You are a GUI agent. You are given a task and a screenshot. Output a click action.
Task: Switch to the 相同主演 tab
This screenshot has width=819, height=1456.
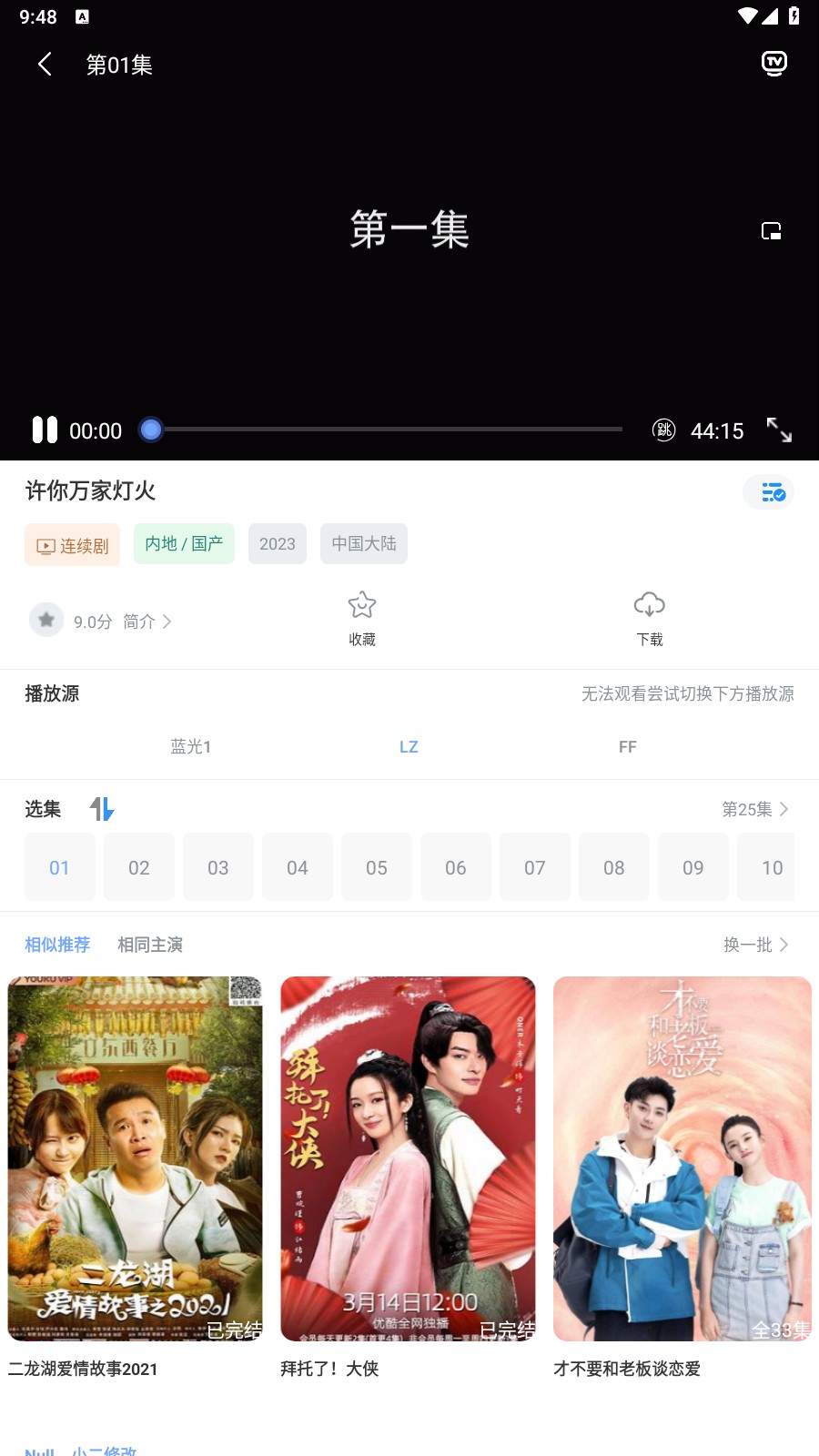150,945
